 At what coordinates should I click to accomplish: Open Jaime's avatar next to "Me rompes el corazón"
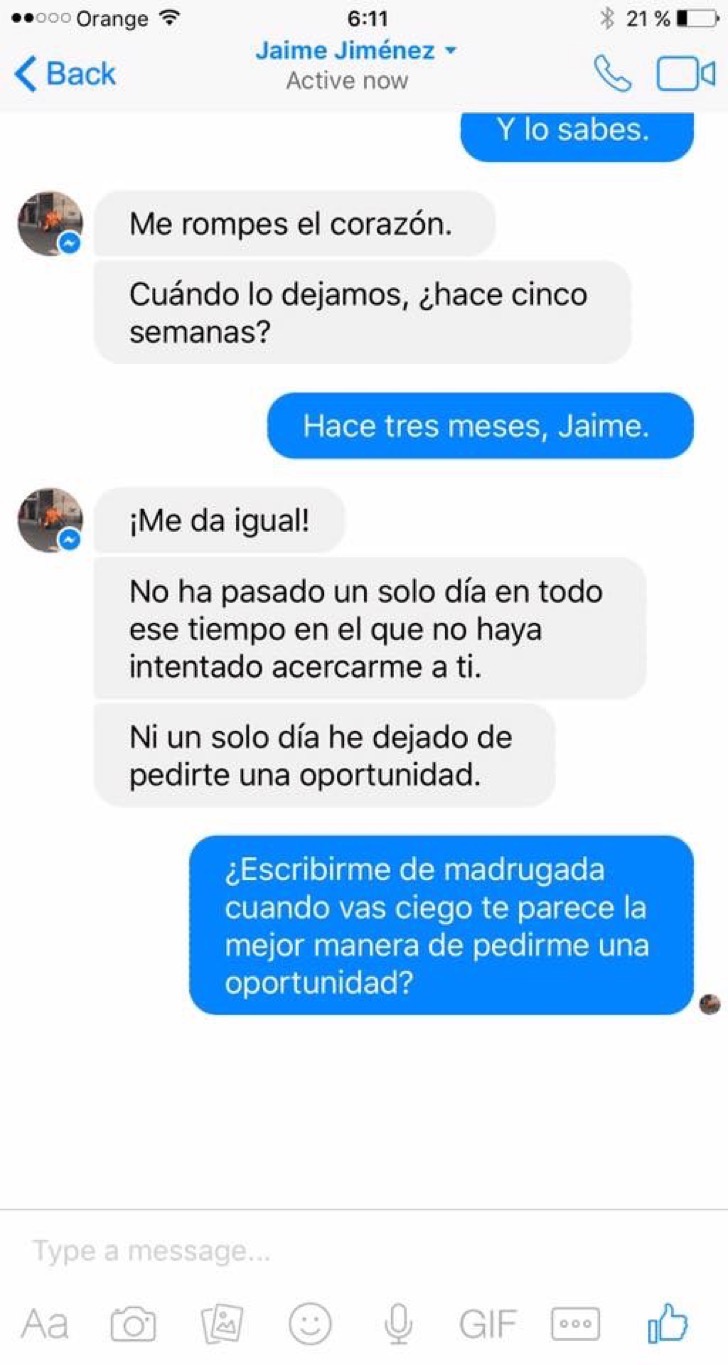(50, 224)
